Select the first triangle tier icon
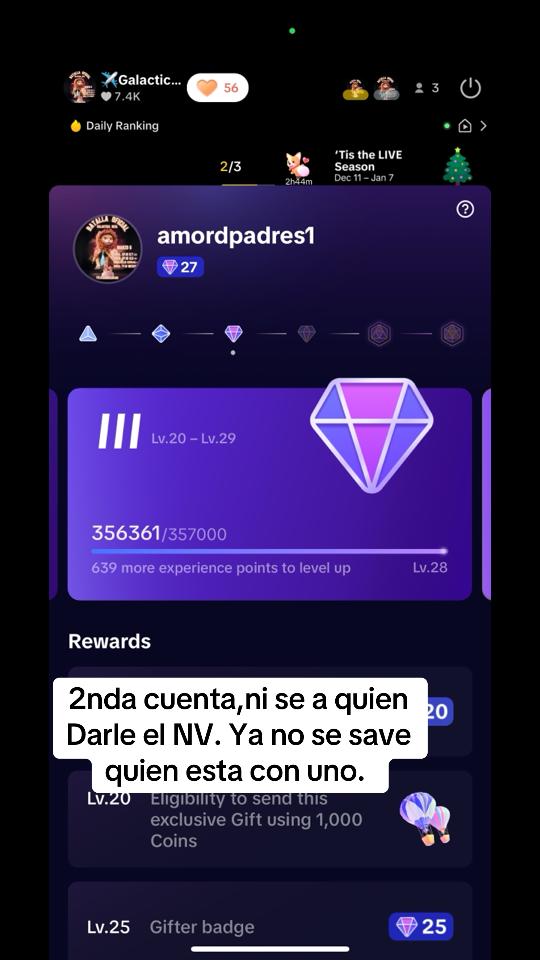 click(88, 334)
